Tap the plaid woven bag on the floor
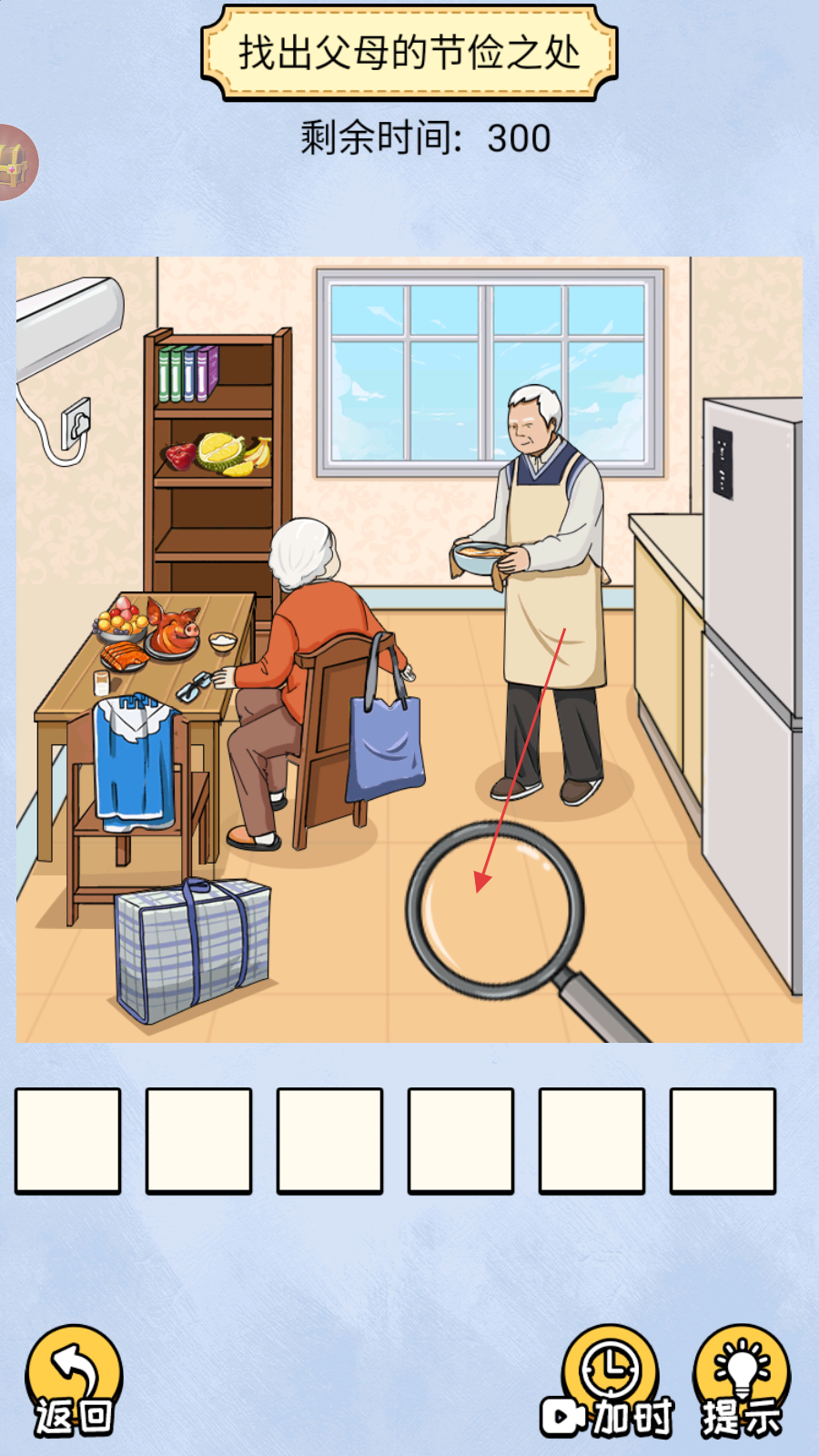Image resolution: width=819 pixels, height=1456 pixels. pos(193,949)
